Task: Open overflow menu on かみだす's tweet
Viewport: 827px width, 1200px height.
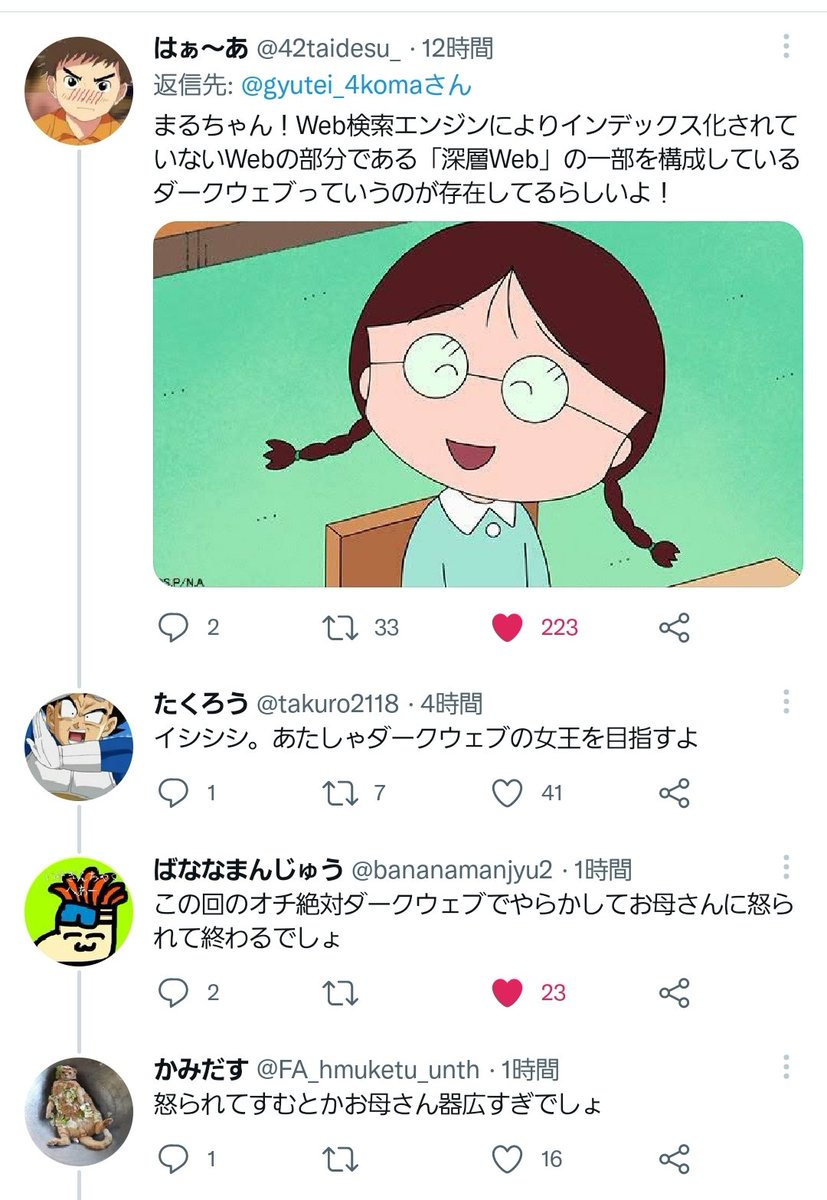Action: pos(787,1070)
